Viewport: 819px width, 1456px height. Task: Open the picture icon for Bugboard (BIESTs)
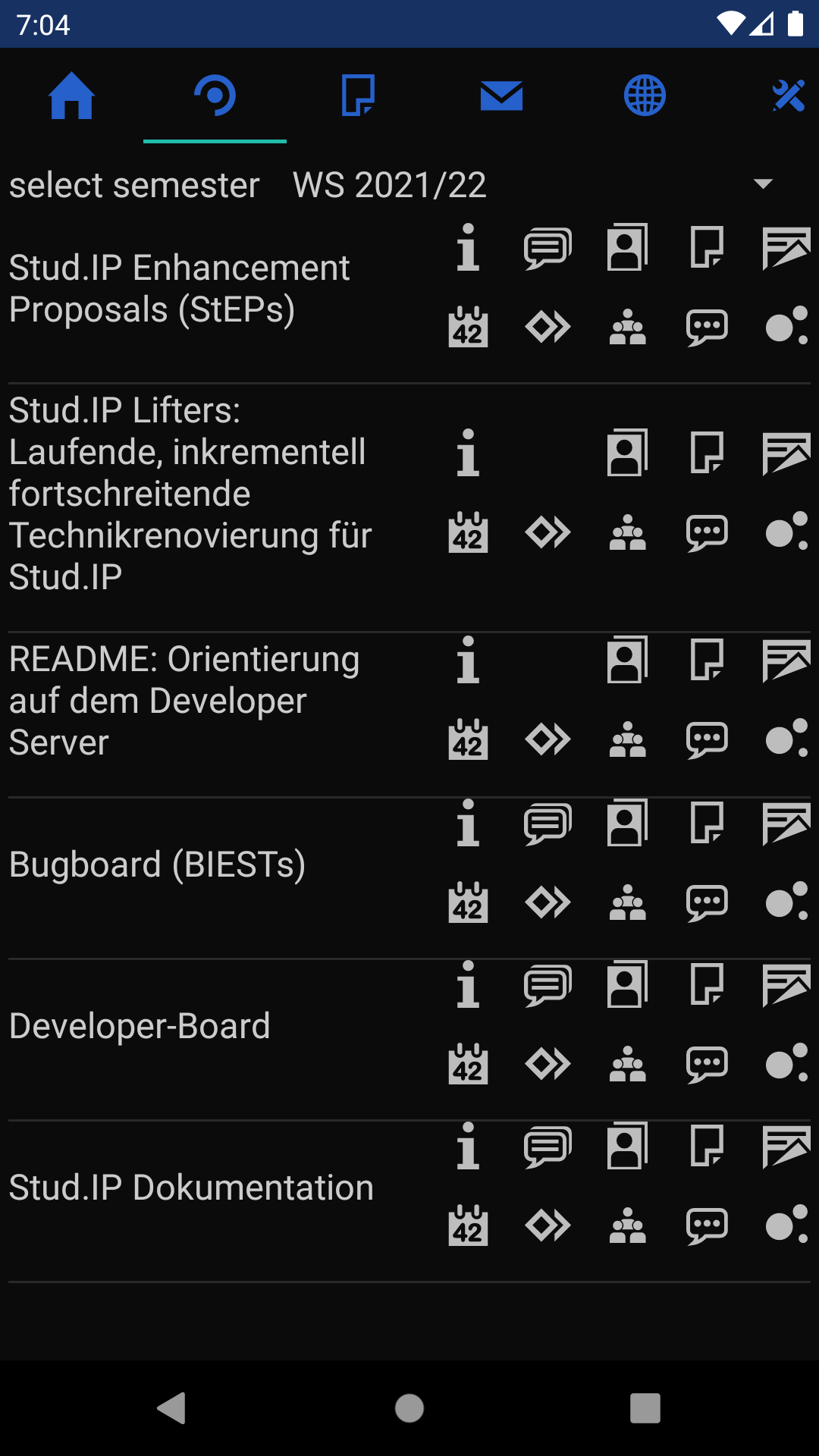pyautogui.click(x=786, y=824)
